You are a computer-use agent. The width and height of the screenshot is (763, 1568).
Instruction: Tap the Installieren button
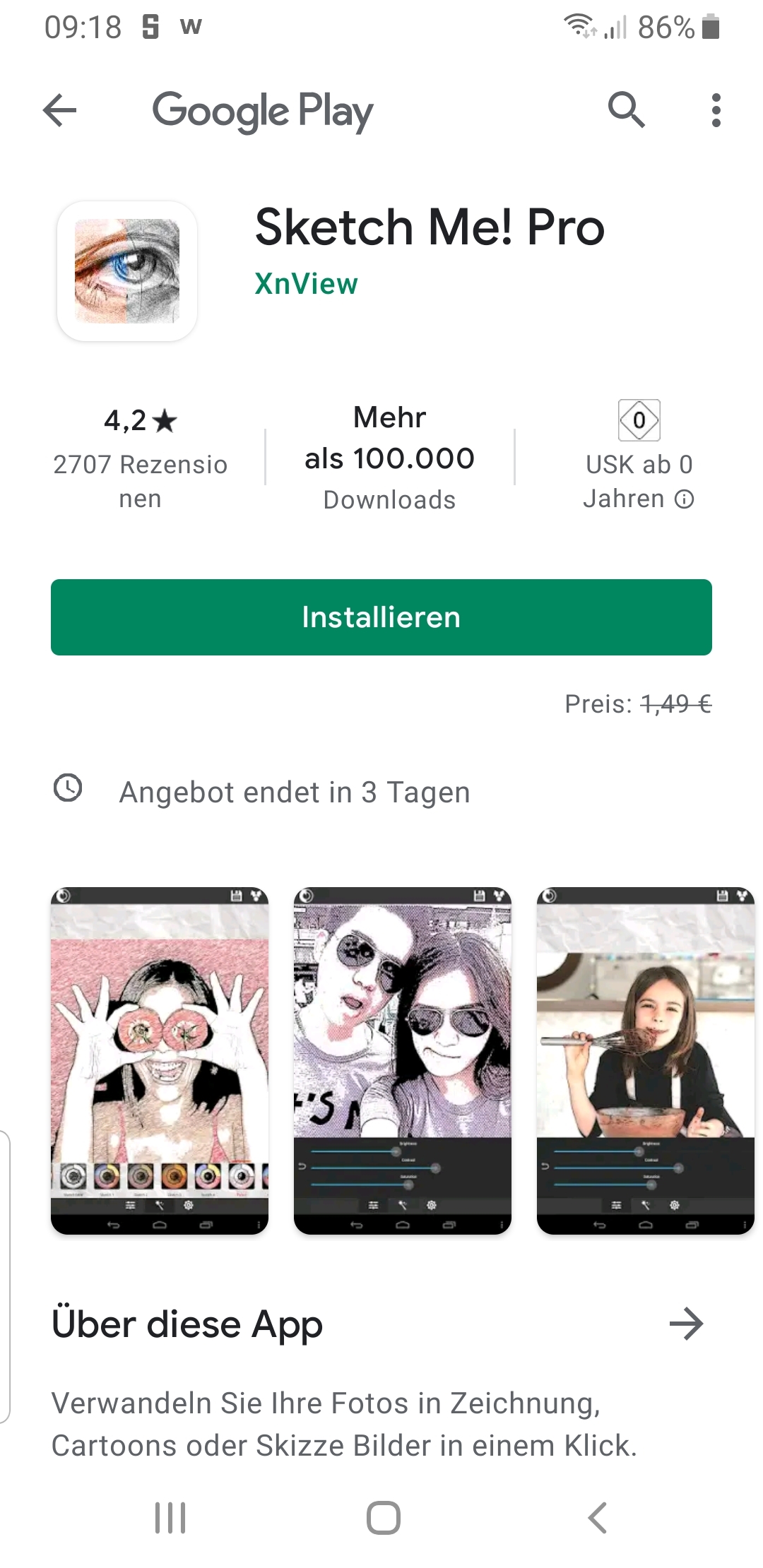[381, 617]
